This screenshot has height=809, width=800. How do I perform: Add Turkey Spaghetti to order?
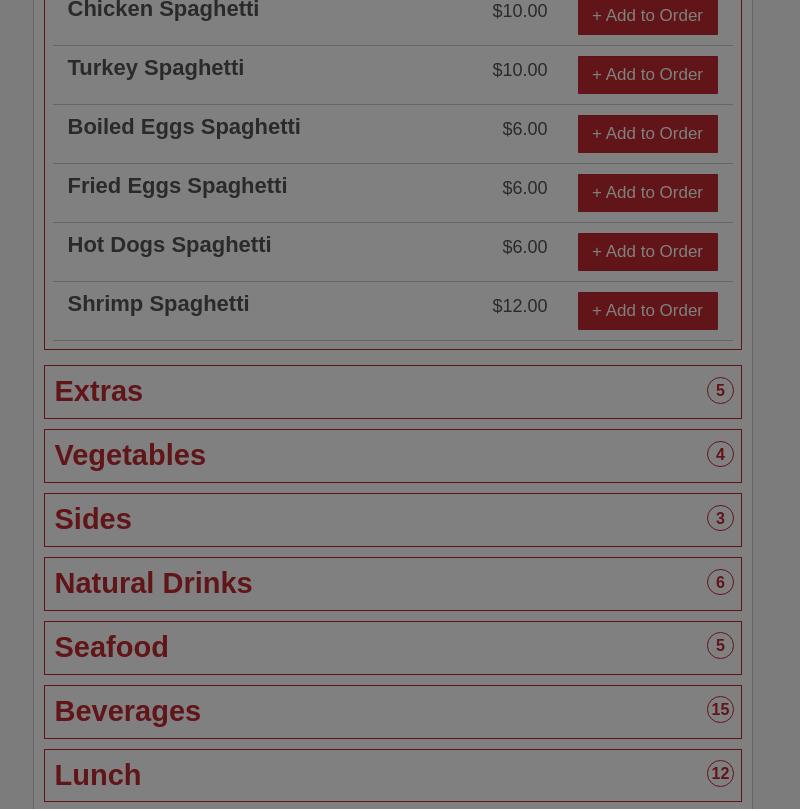click(647, 75)
